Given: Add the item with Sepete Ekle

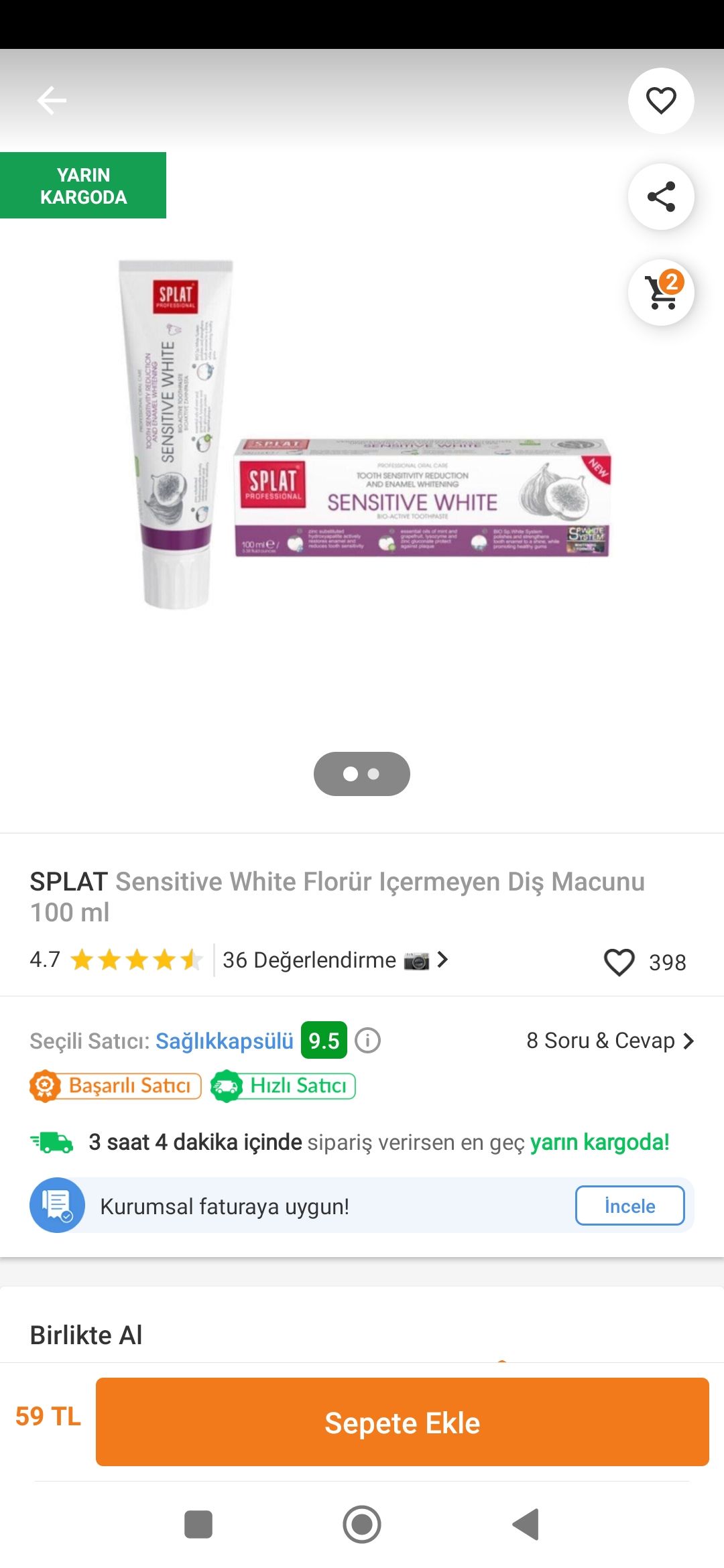Looking at the screenshot, I should pyautogui.click(x=402, y=1422).
